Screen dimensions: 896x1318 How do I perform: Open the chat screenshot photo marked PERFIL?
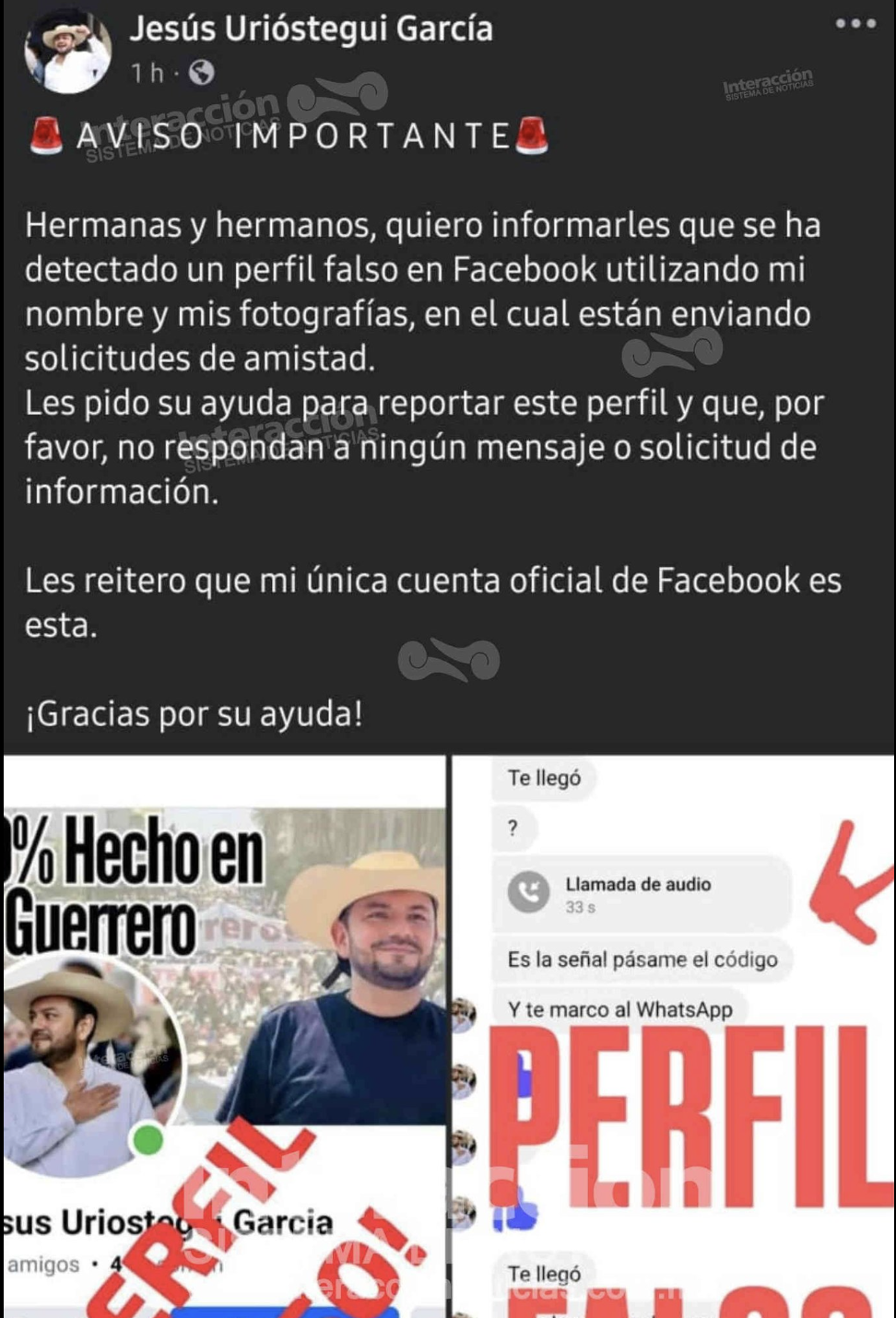point(673,1032)
